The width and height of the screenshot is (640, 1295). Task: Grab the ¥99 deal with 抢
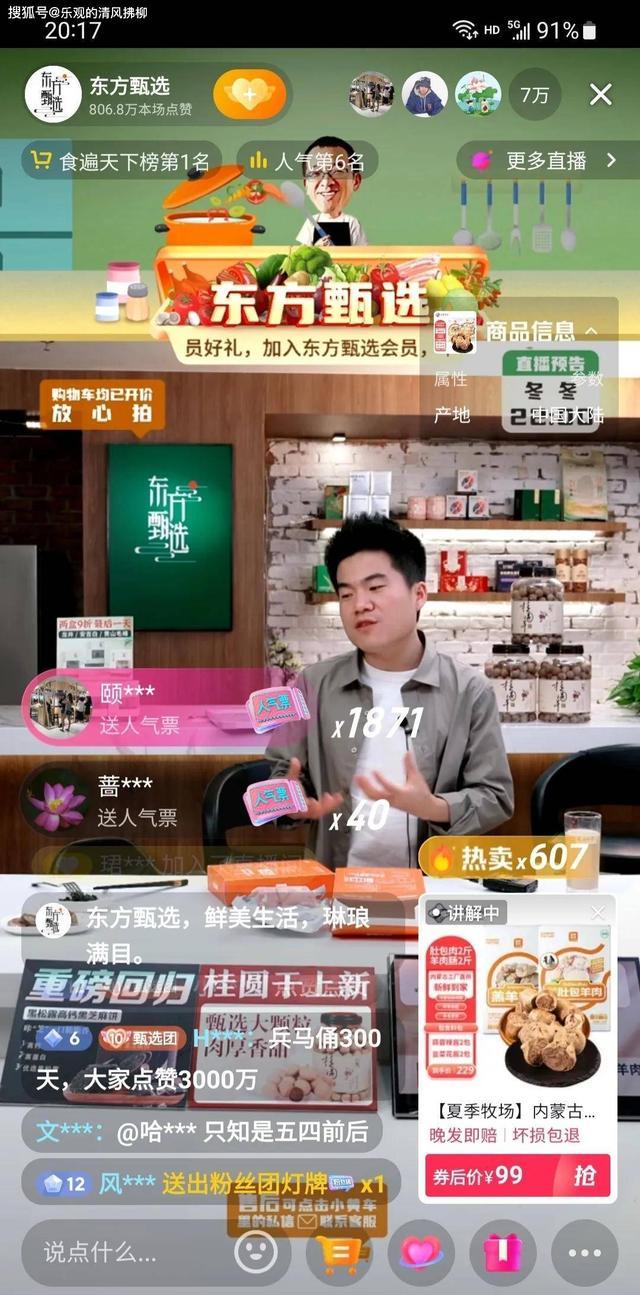pyautogui.click(x=584, y=1175)
